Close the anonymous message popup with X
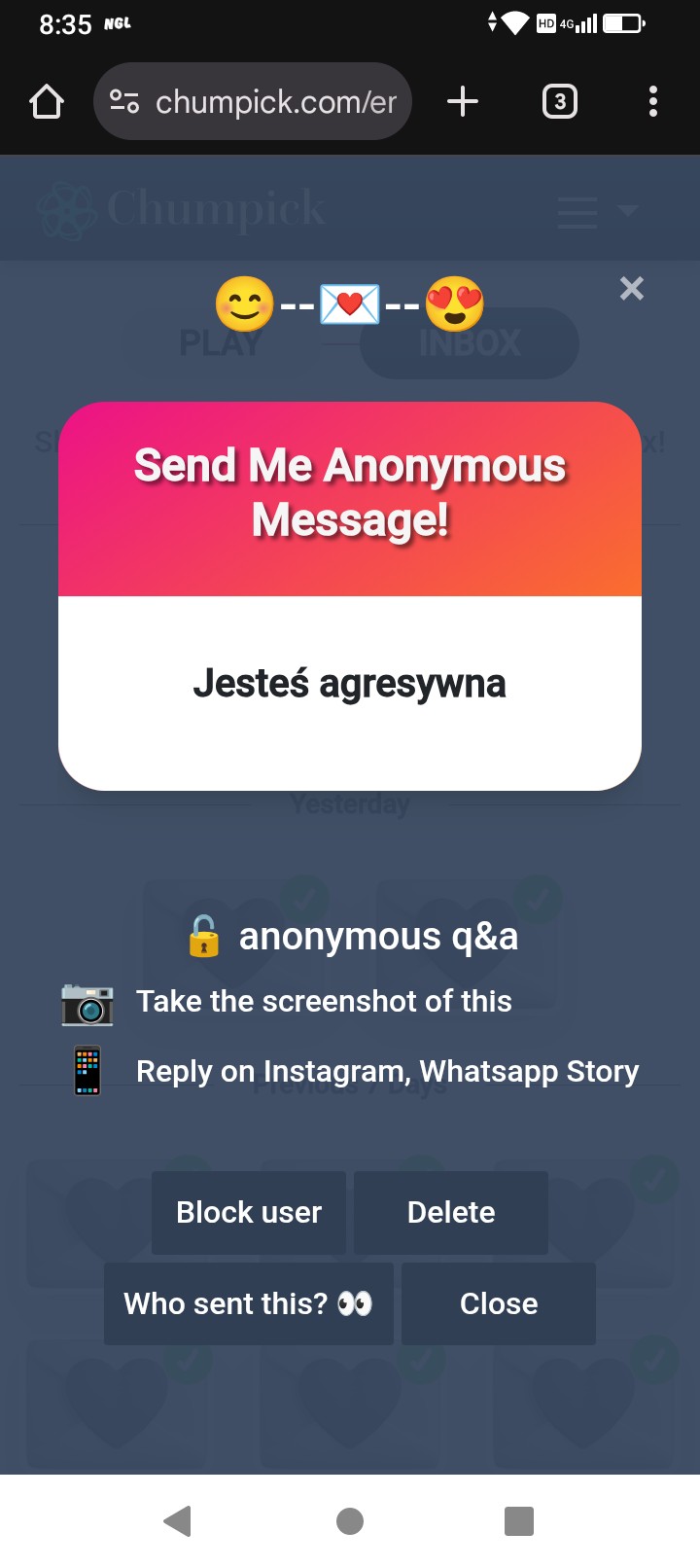Image resolution: width=700 pixels, height=1568 pixels. [631, 289]
